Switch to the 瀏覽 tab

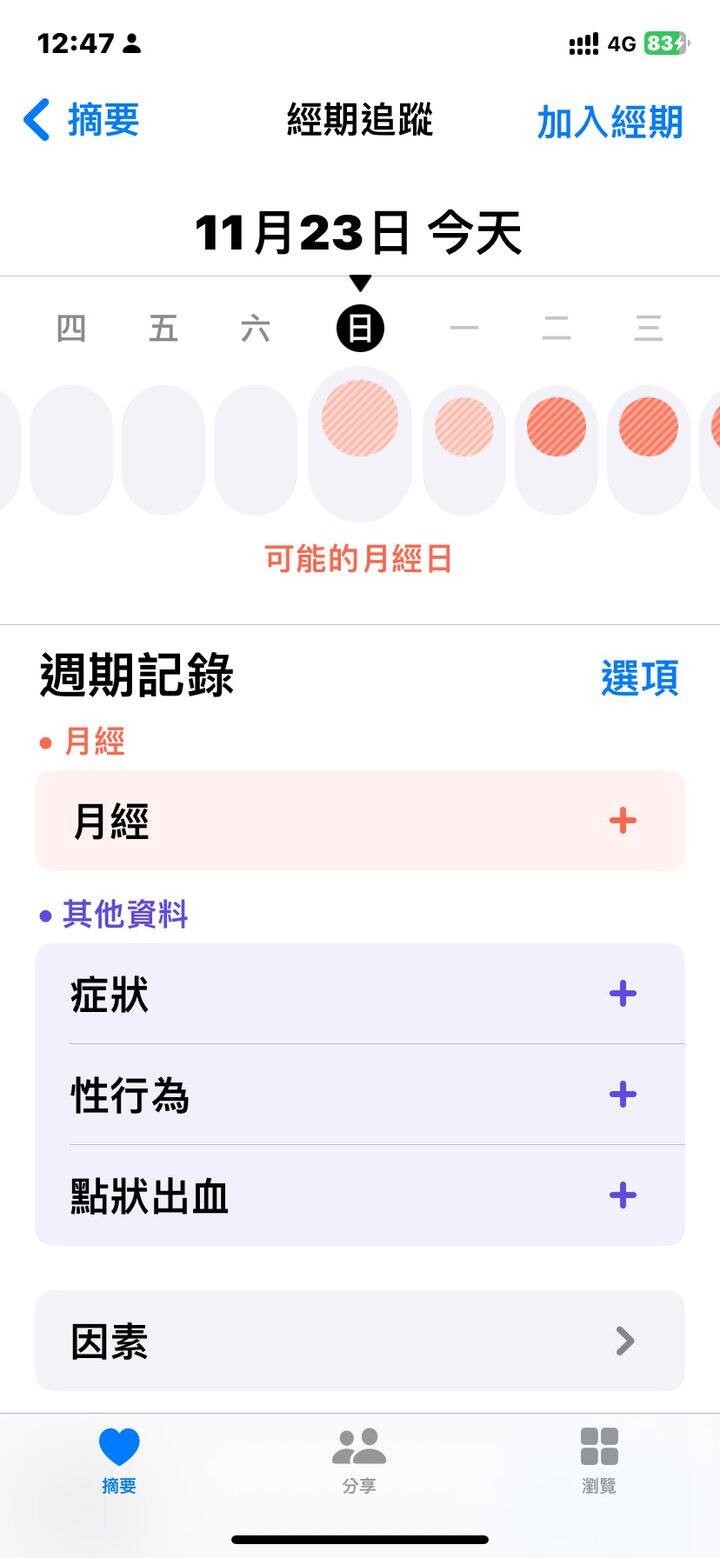599,1460
